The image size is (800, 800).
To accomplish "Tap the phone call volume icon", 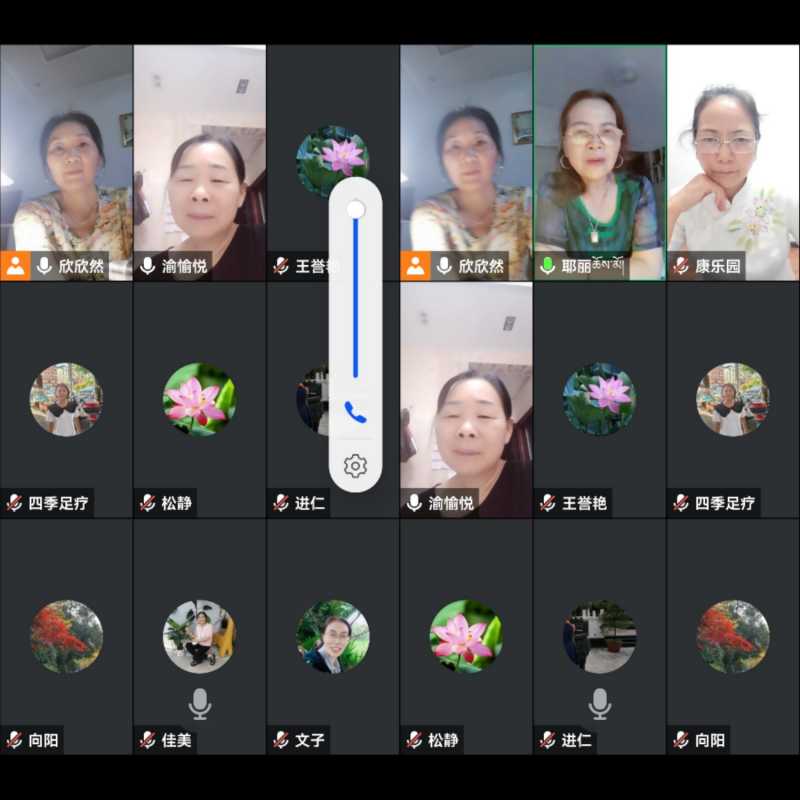I will pos(355,411).
